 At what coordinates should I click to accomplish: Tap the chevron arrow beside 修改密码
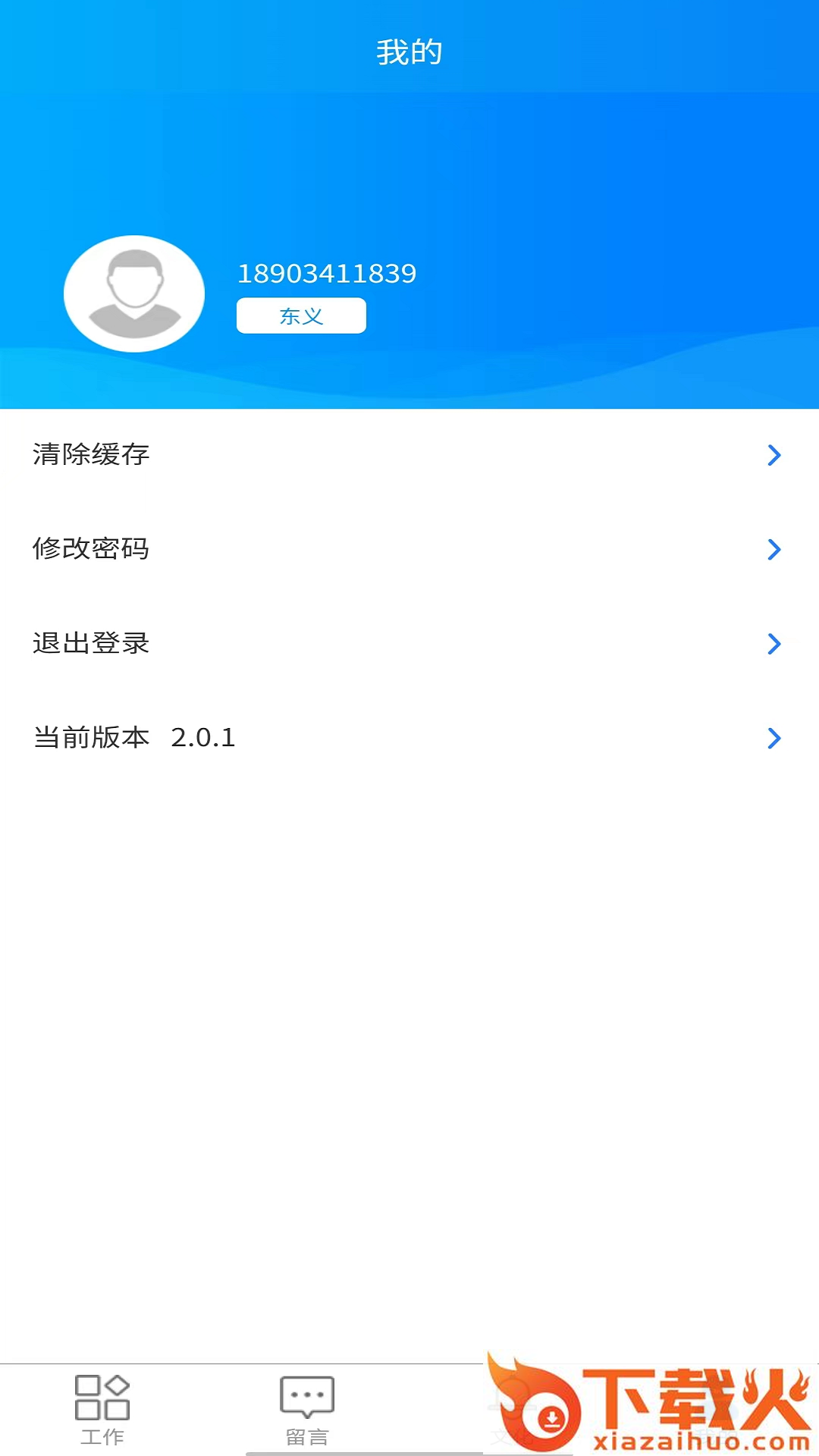773,549
